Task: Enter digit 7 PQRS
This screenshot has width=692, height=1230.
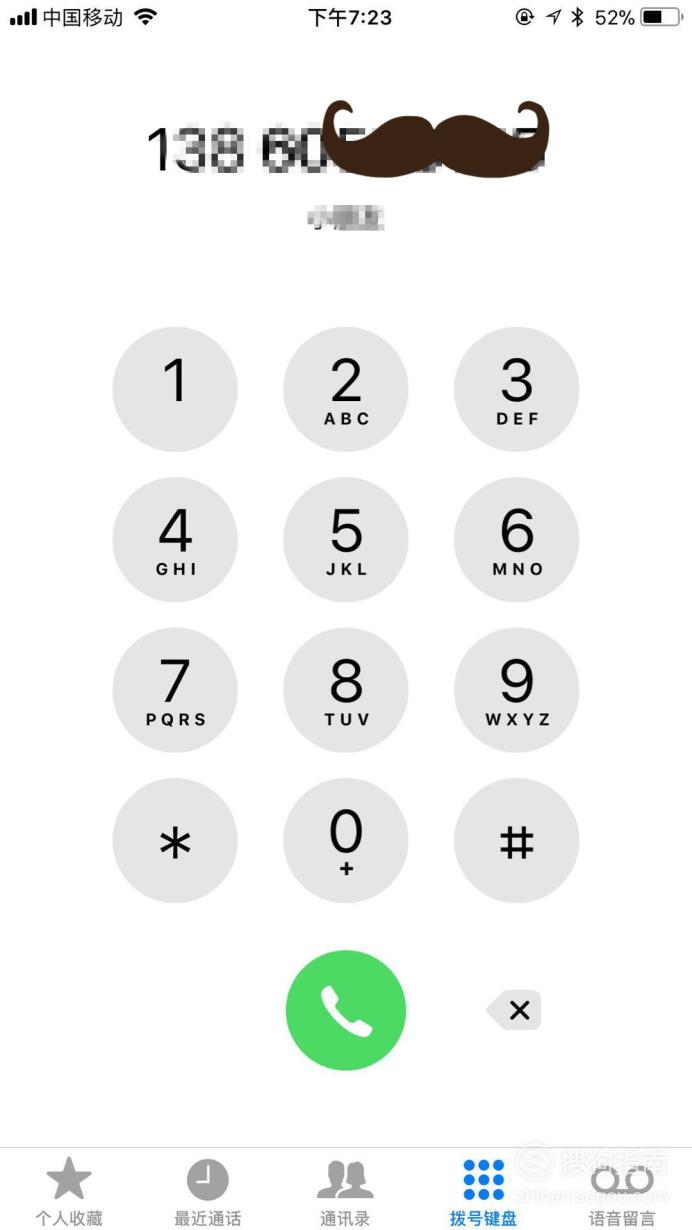Action: tap(175, 690)
